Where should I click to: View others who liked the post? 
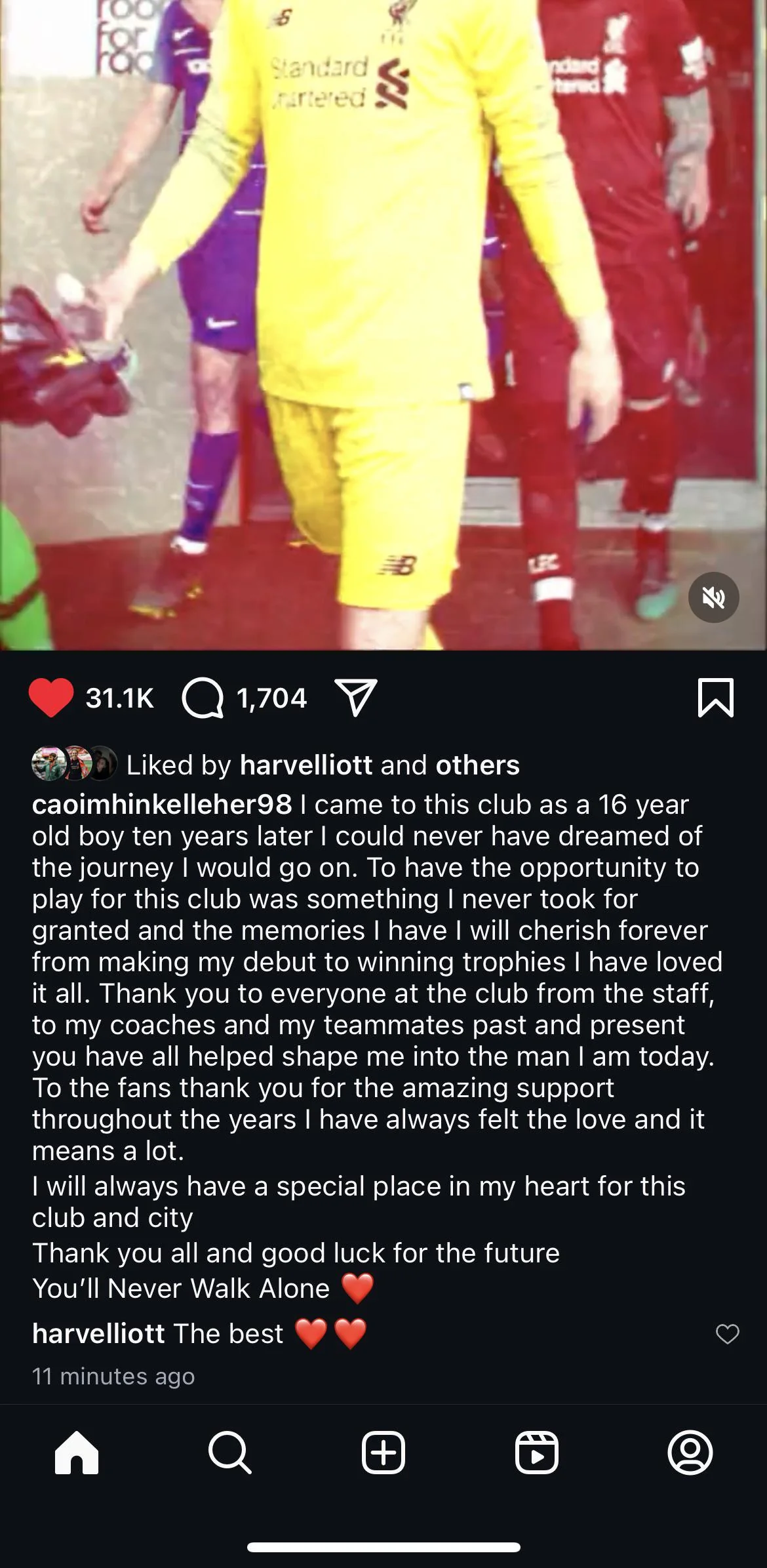478,765
